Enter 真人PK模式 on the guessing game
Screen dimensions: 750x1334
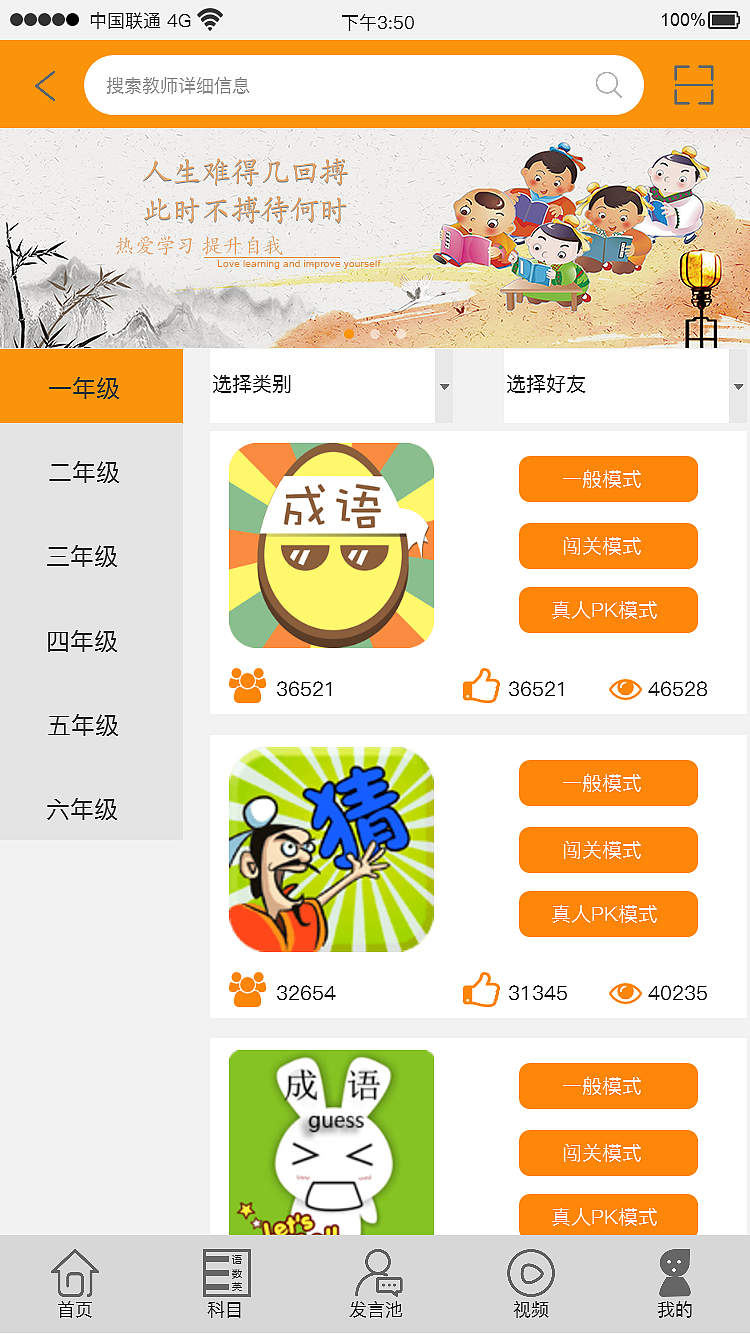tap(608, 914)
